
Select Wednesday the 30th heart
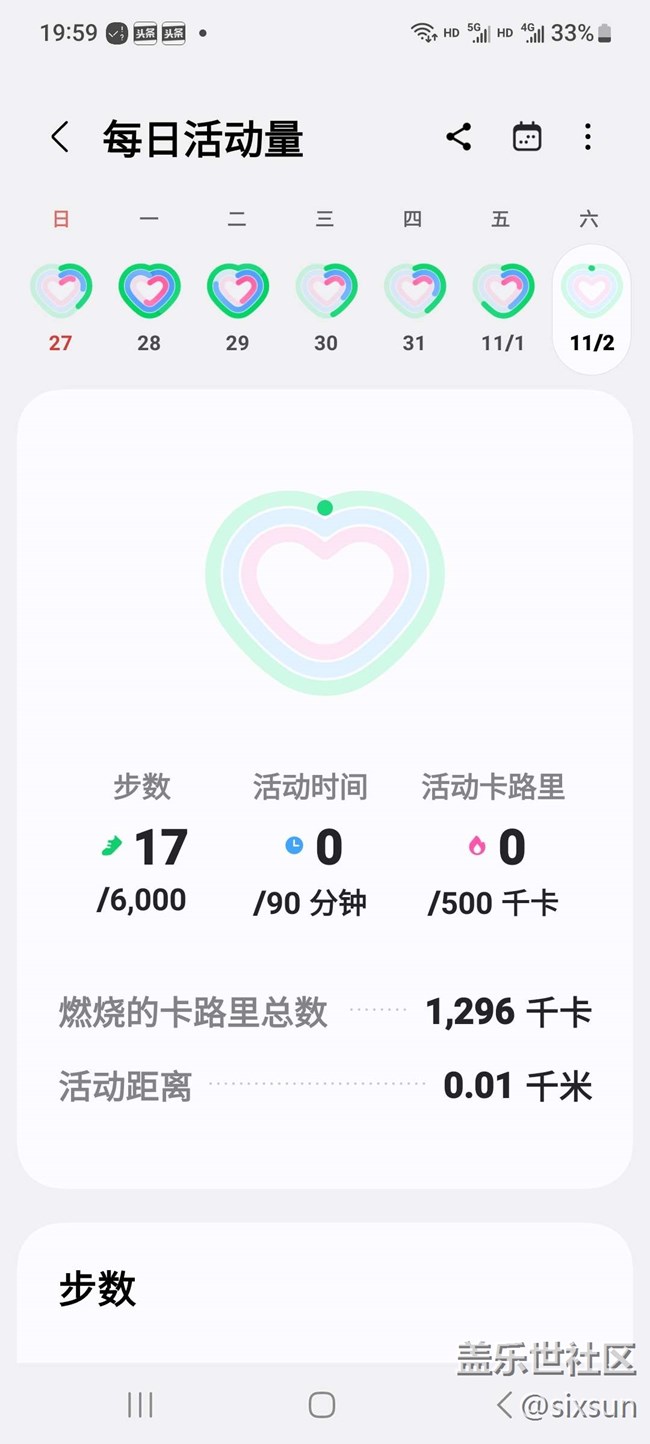click(x=326, y=290)
